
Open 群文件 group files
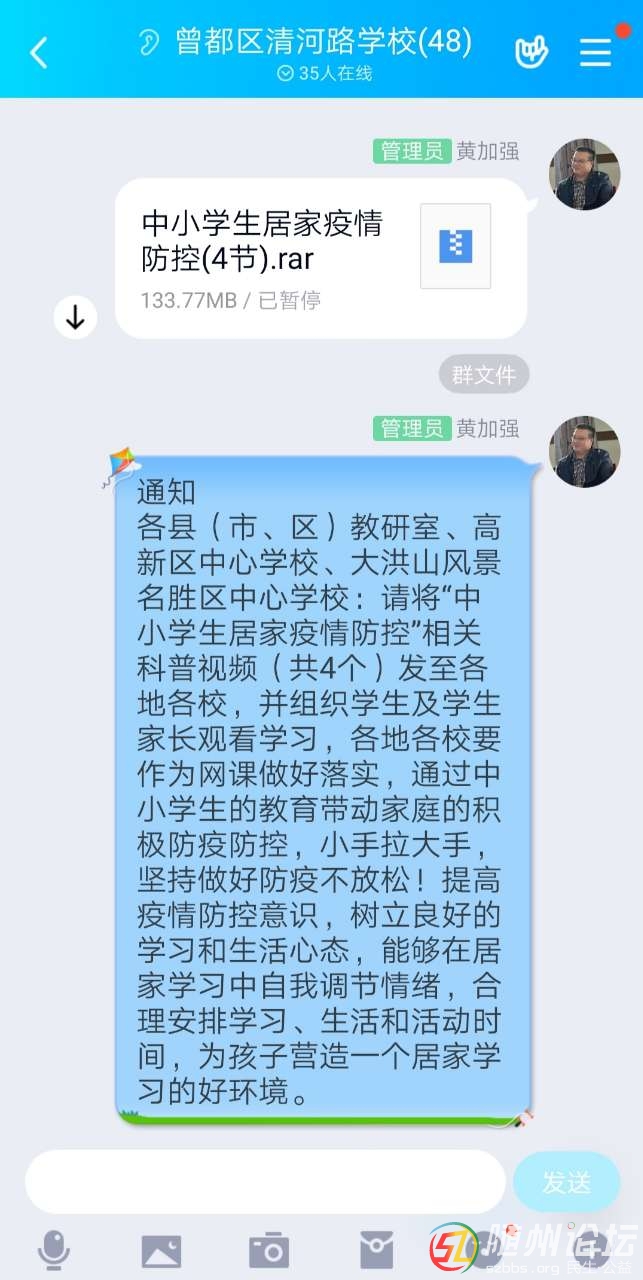click(x=483, y=375)
